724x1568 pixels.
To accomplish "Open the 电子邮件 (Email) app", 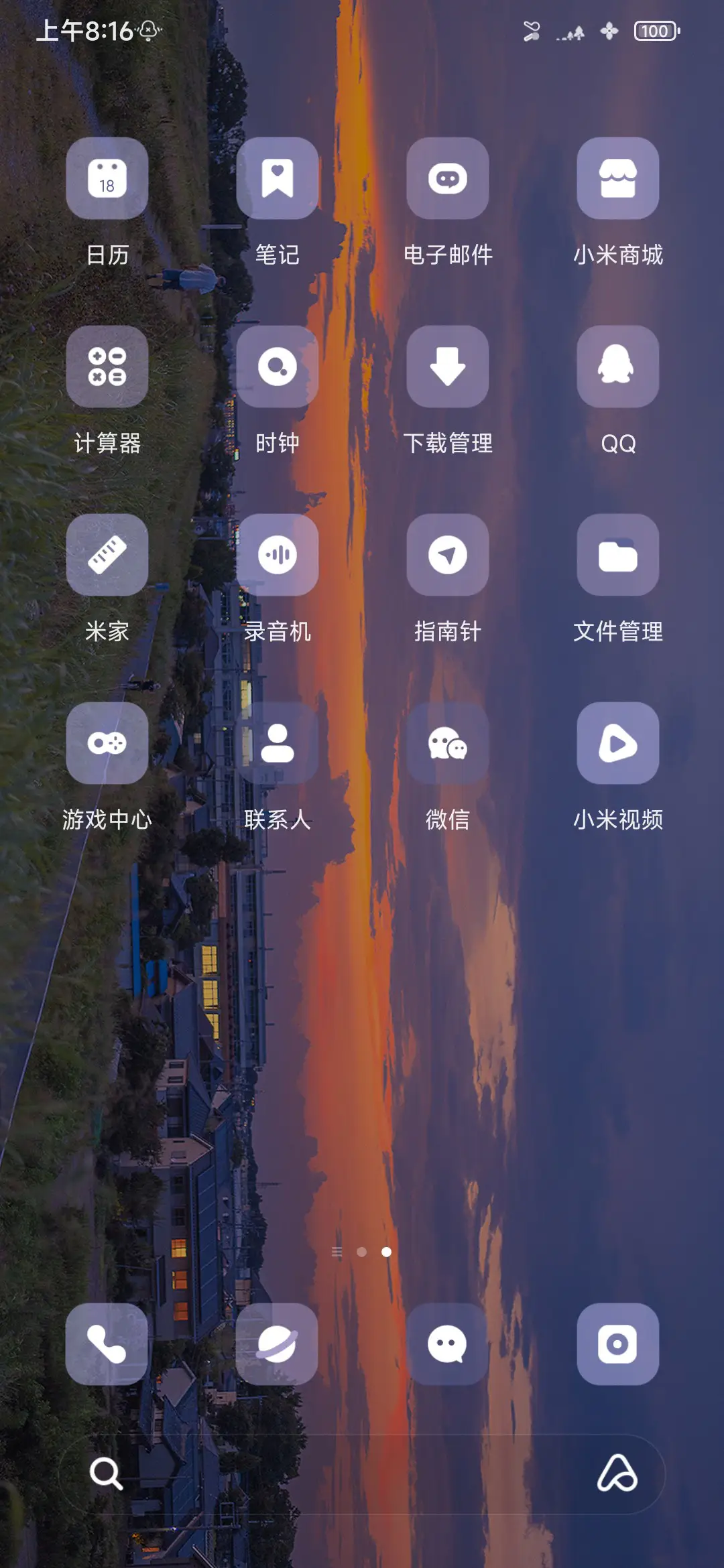I will [448, 178].
